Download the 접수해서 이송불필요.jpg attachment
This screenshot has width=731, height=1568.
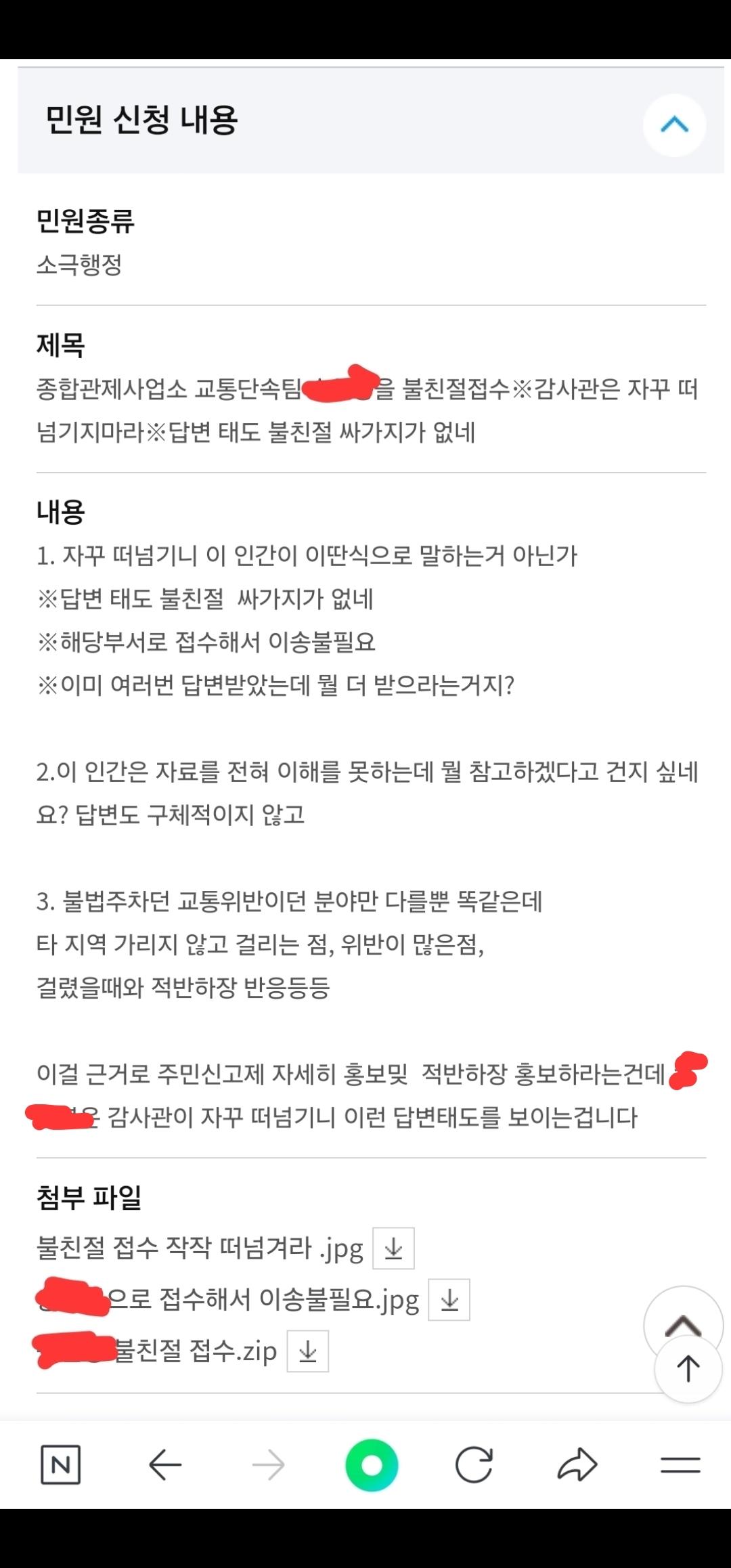(449, 1299)
